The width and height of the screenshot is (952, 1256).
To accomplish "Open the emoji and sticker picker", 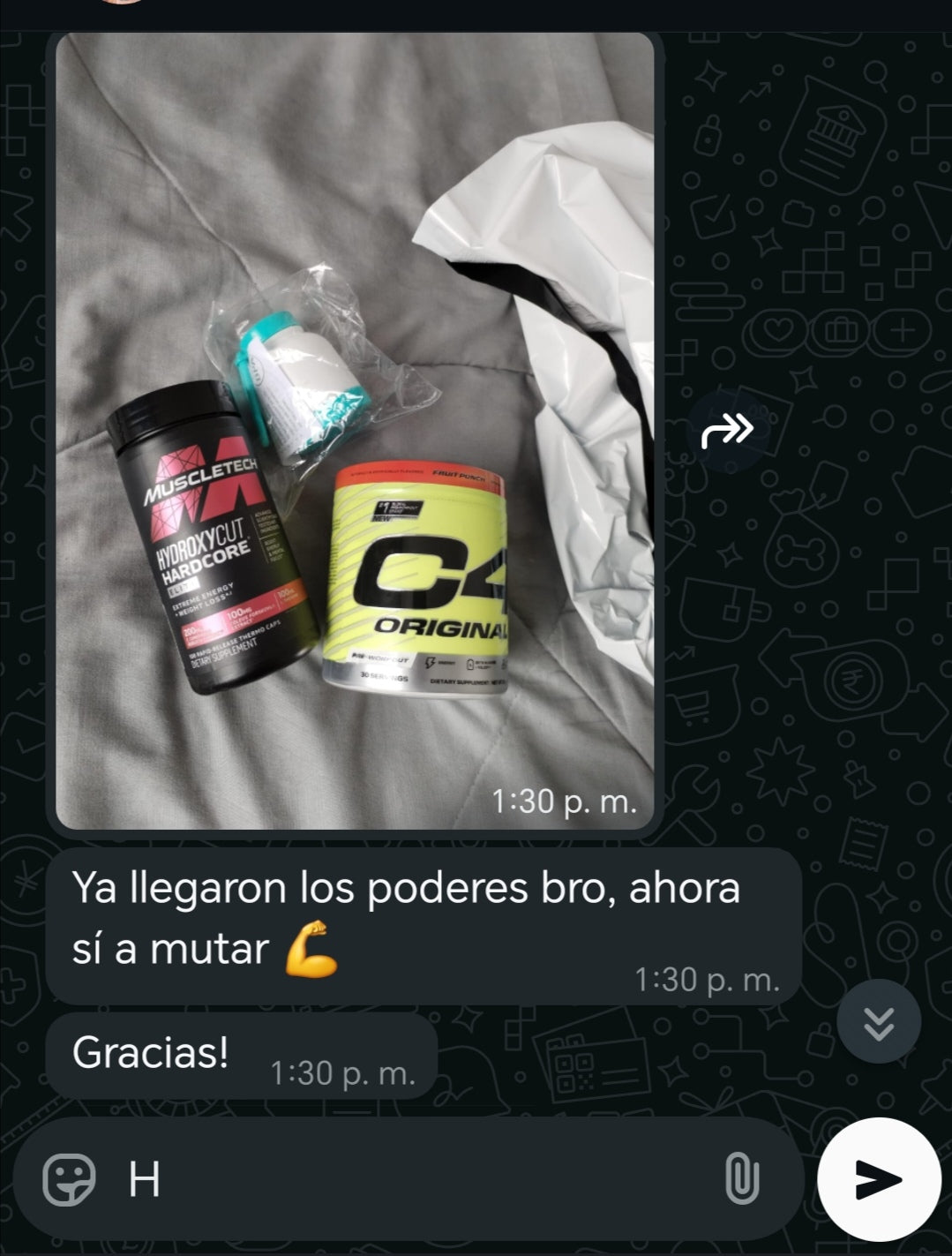I will (70, 1179).
